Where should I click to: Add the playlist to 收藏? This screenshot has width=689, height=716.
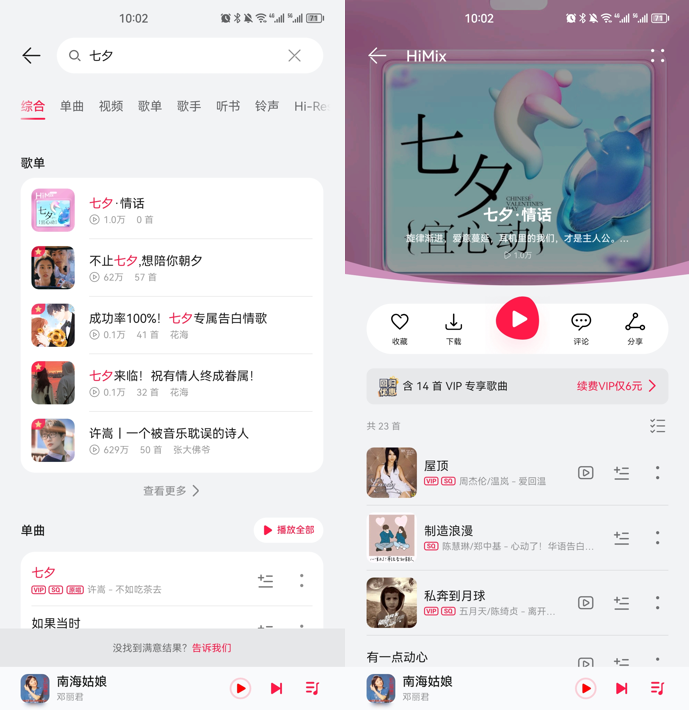coord(400,327)
